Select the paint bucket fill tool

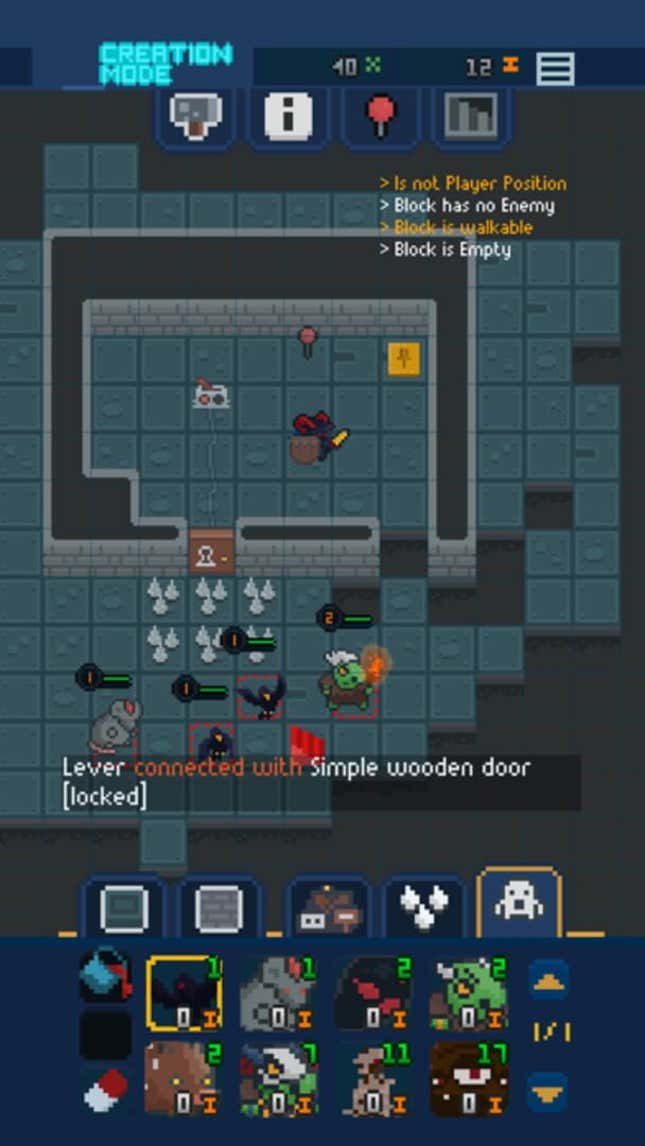(x=105, y=974)
